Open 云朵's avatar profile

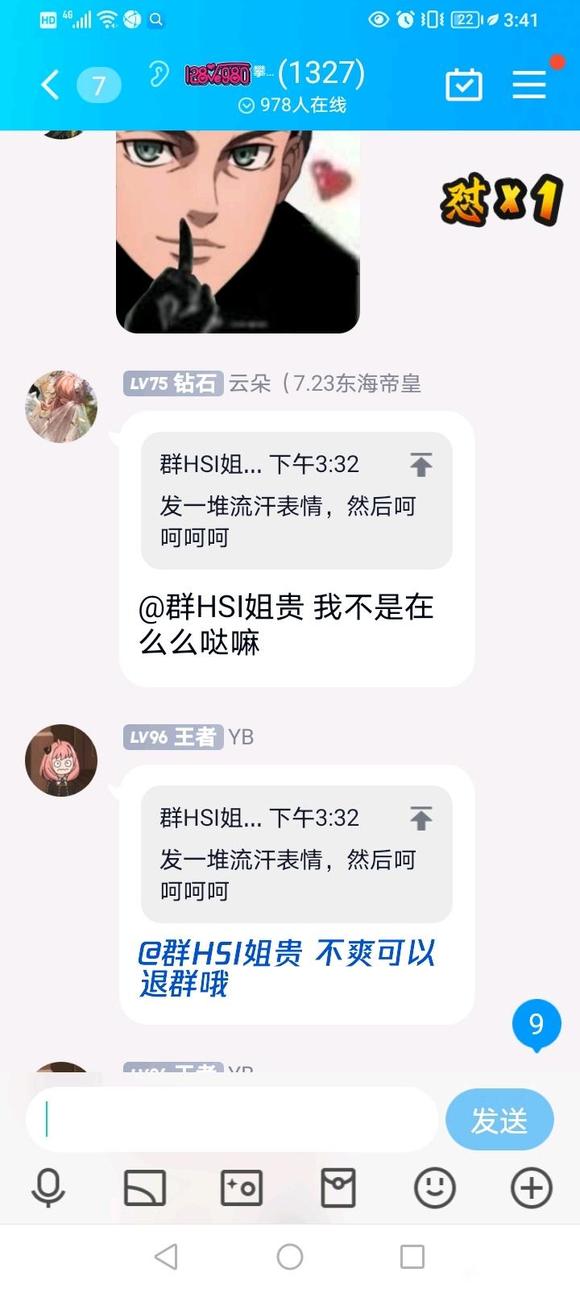point(61,406)
